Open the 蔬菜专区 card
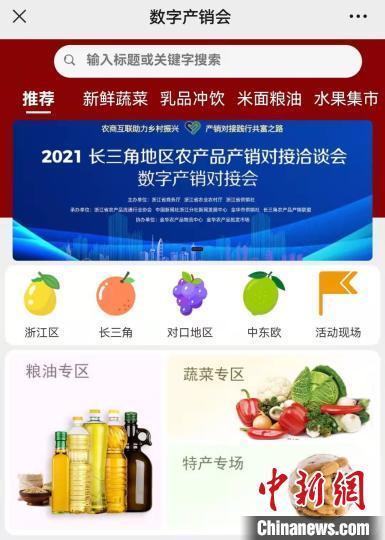 (271, 398)
